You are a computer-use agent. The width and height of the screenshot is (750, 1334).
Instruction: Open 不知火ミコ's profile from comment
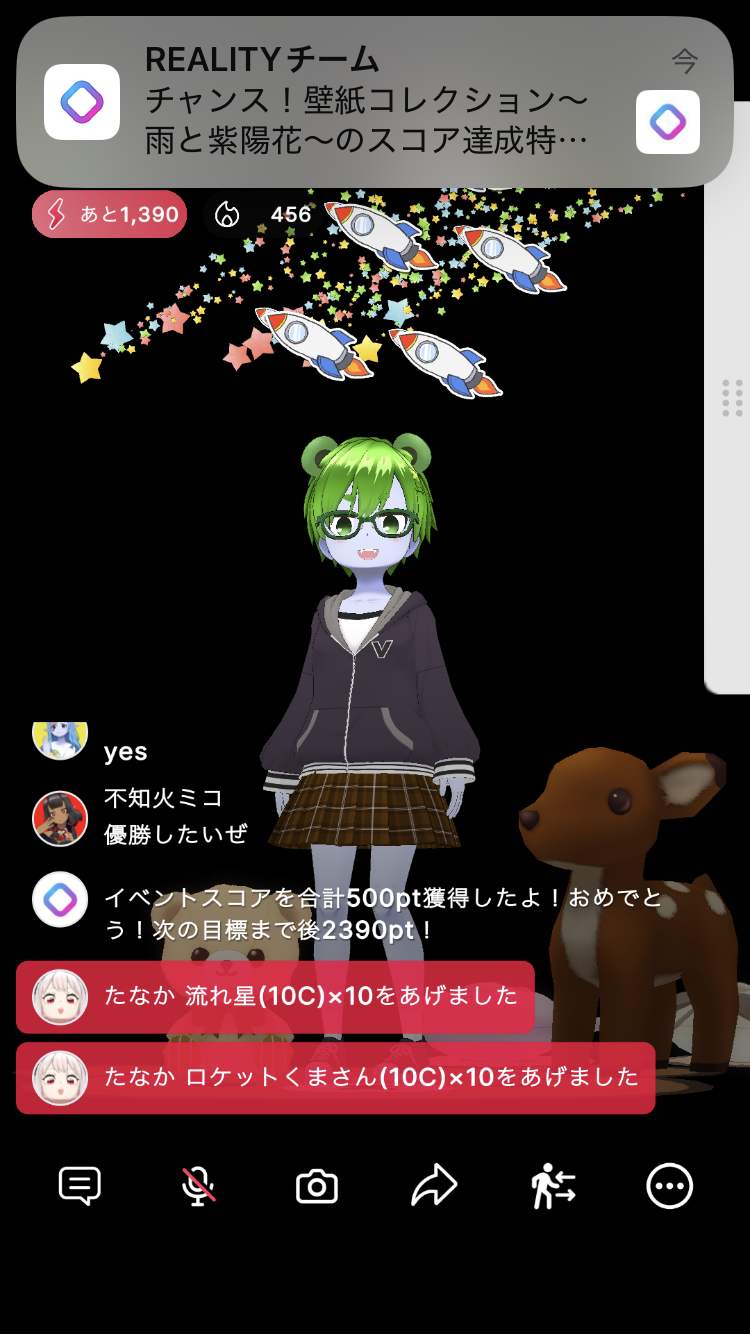(x=60, y=818)
